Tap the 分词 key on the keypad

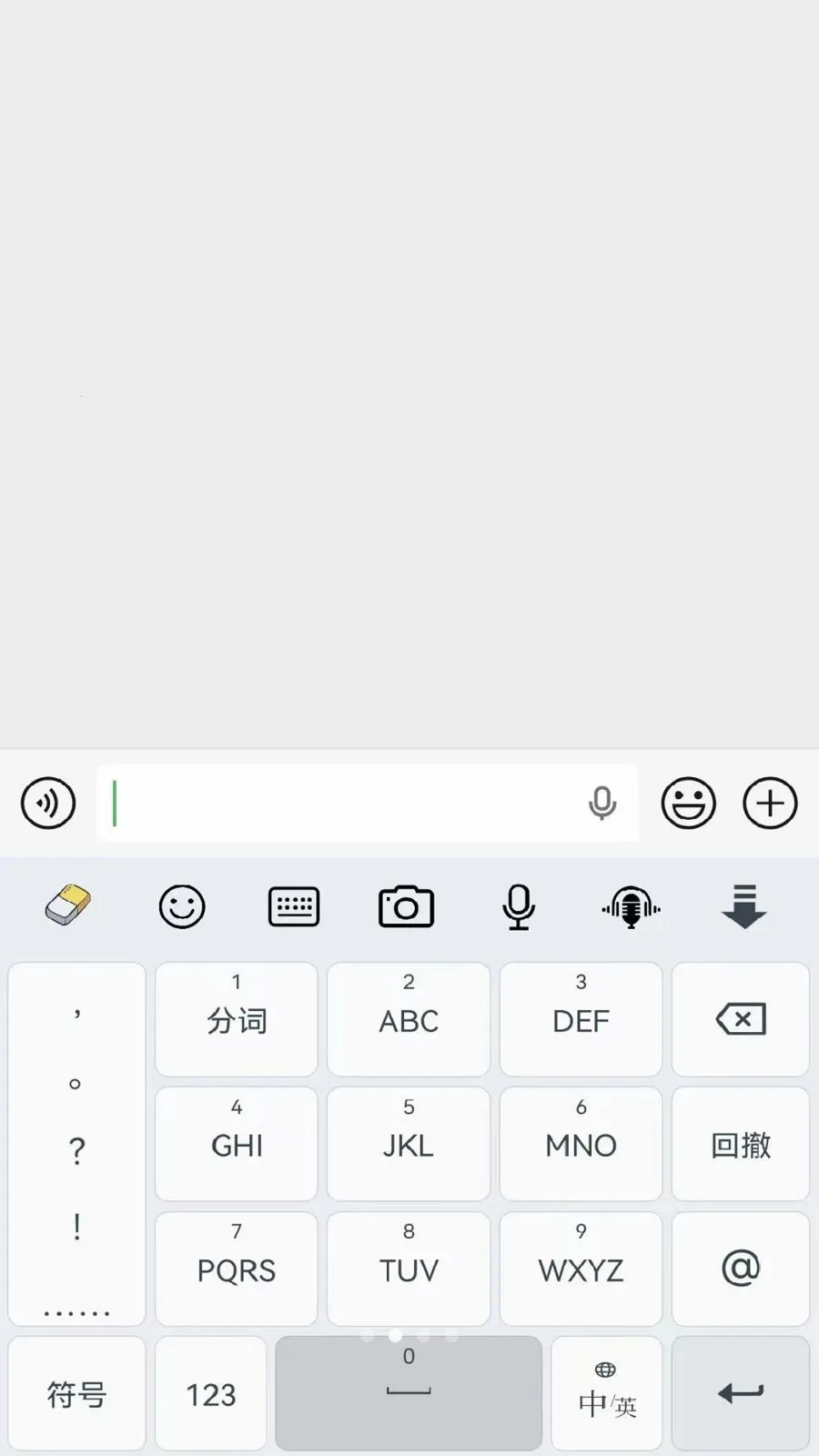click(236, 1019)
